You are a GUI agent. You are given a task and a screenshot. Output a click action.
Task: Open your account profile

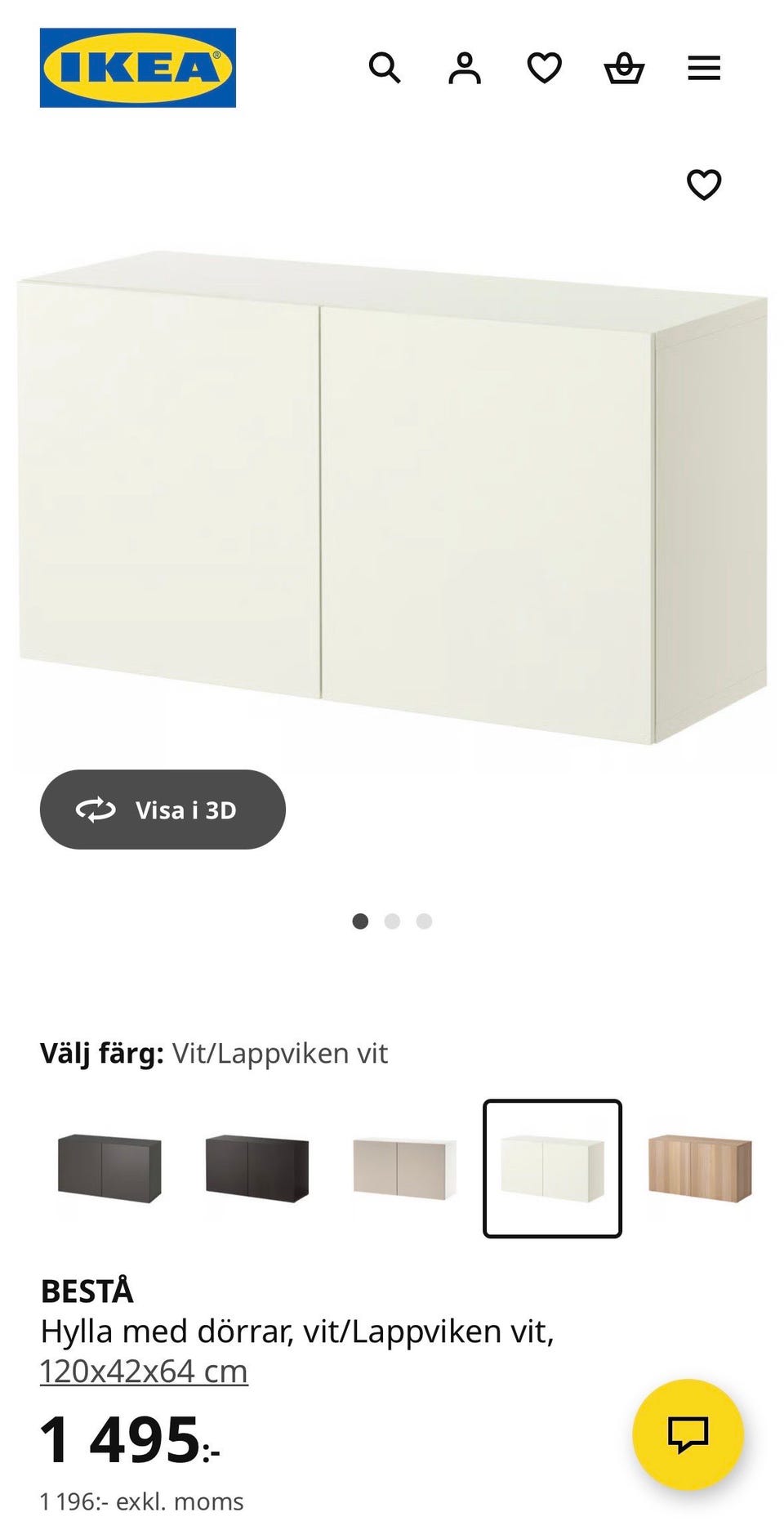pos(464,69)
